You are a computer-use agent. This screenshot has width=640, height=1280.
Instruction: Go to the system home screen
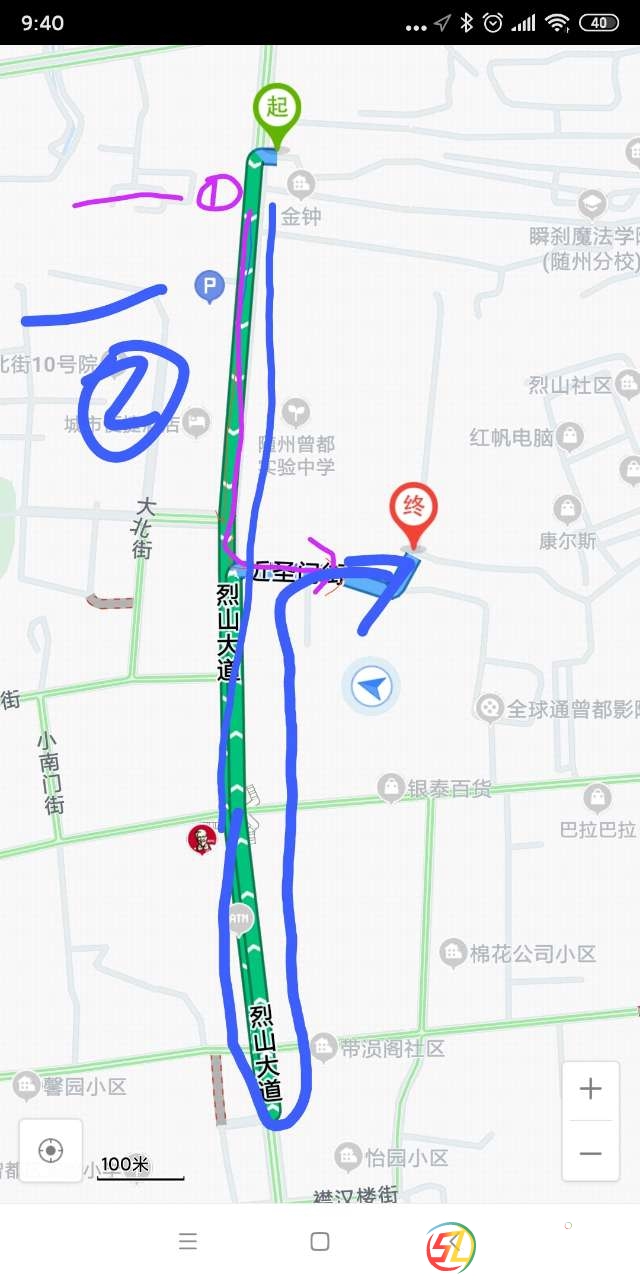point(320,1242)
